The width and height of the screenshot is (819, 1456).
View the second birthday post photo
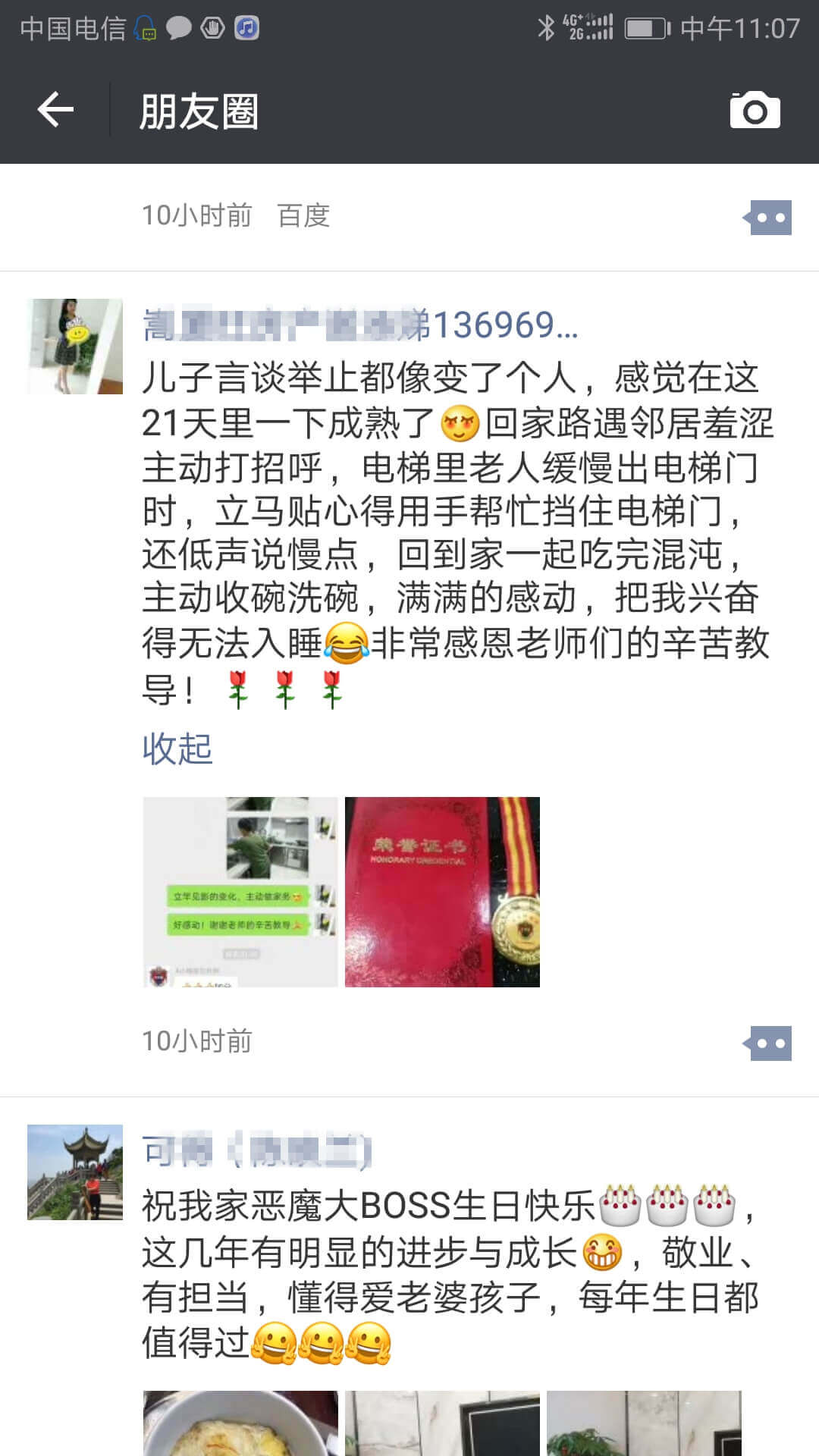pos(442,1423)
